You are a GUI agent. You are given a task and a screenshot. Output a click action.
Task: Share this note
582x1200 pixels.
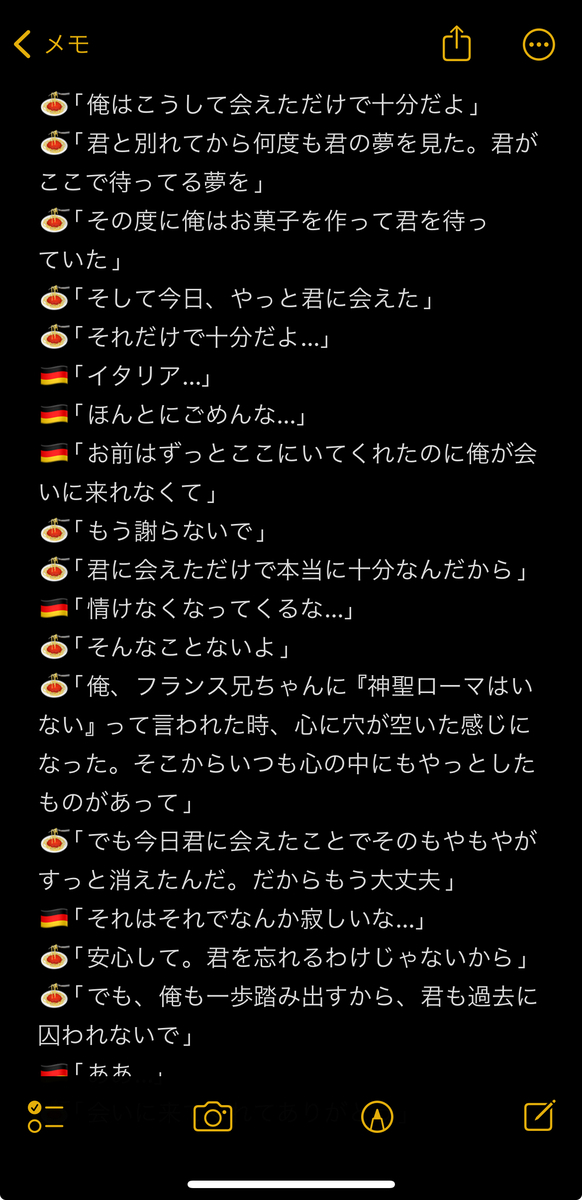pos(456,43)
